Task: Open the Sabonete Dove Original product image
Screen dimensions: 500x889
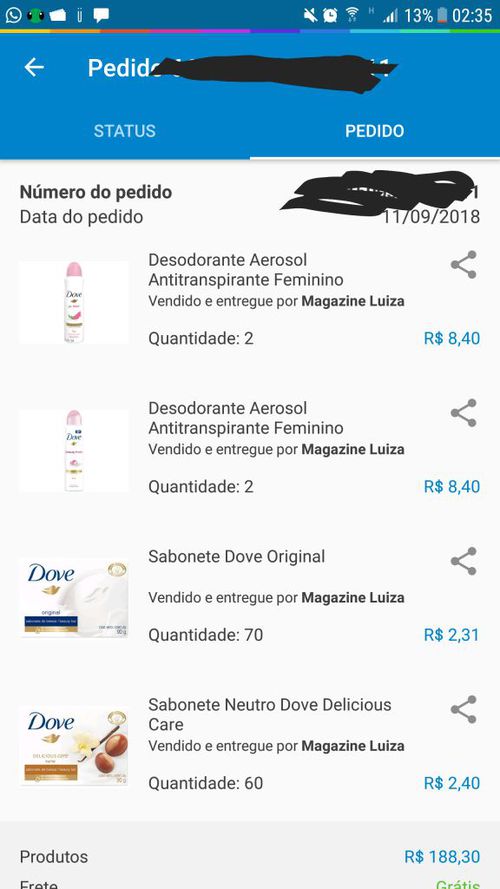Action: pos(74,598)
